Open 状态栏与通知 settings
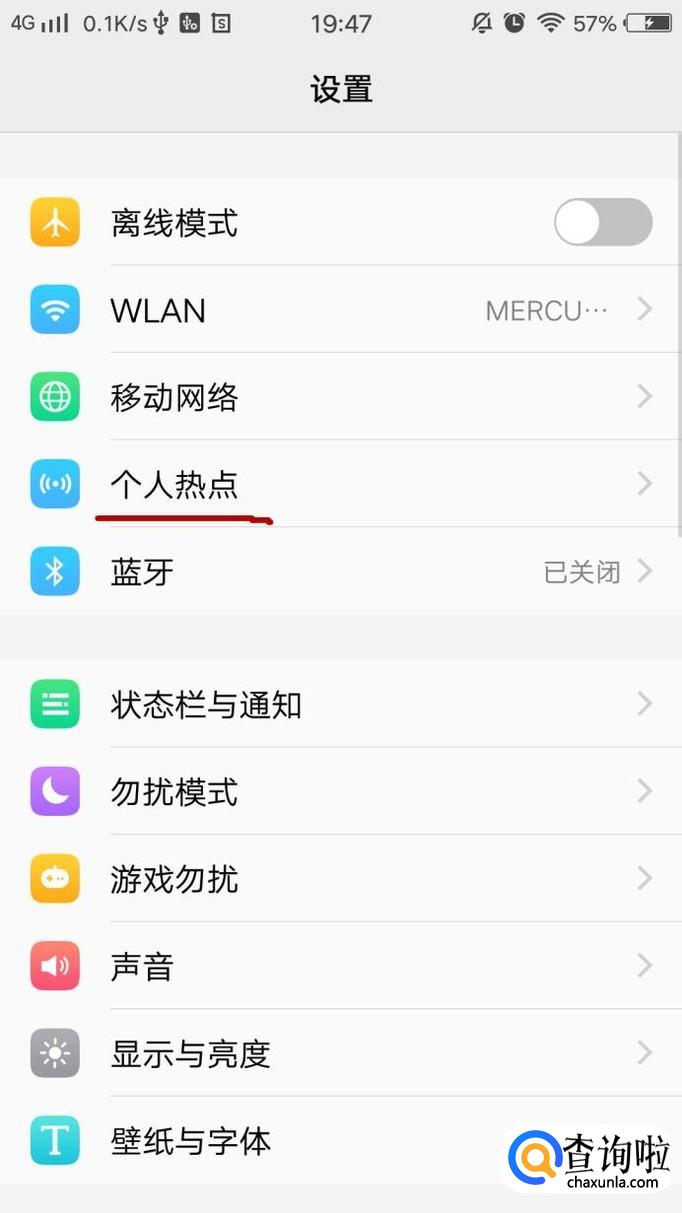 [x=340, y=705]
